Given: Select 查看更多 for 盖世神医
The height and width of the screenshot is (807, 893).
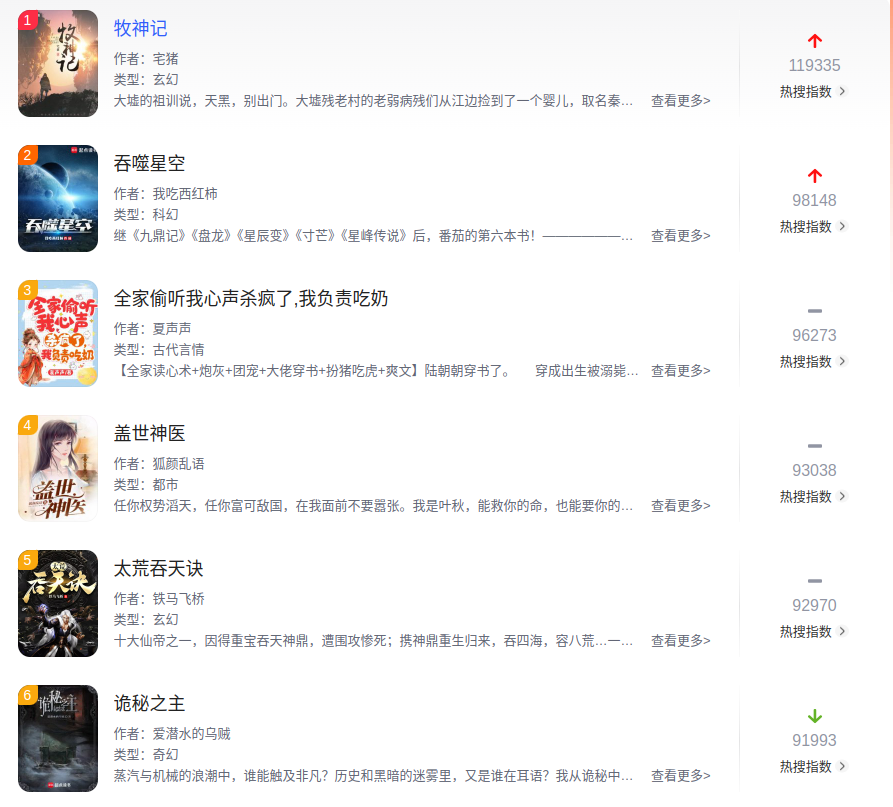Looking at the screenshot, I should [680, 506].
